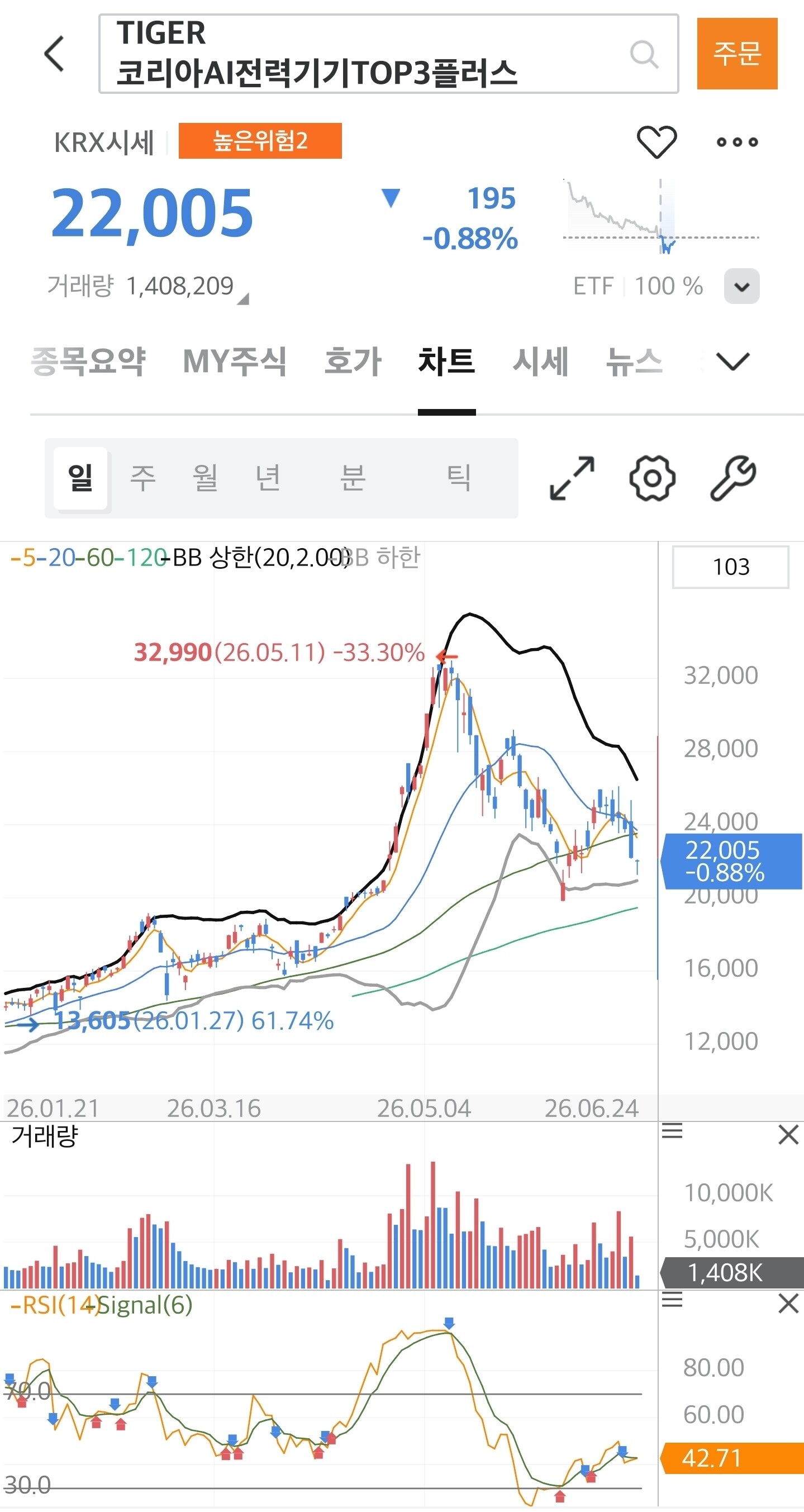Expand the chart to full screen
804x1512 pixels.
572,478
